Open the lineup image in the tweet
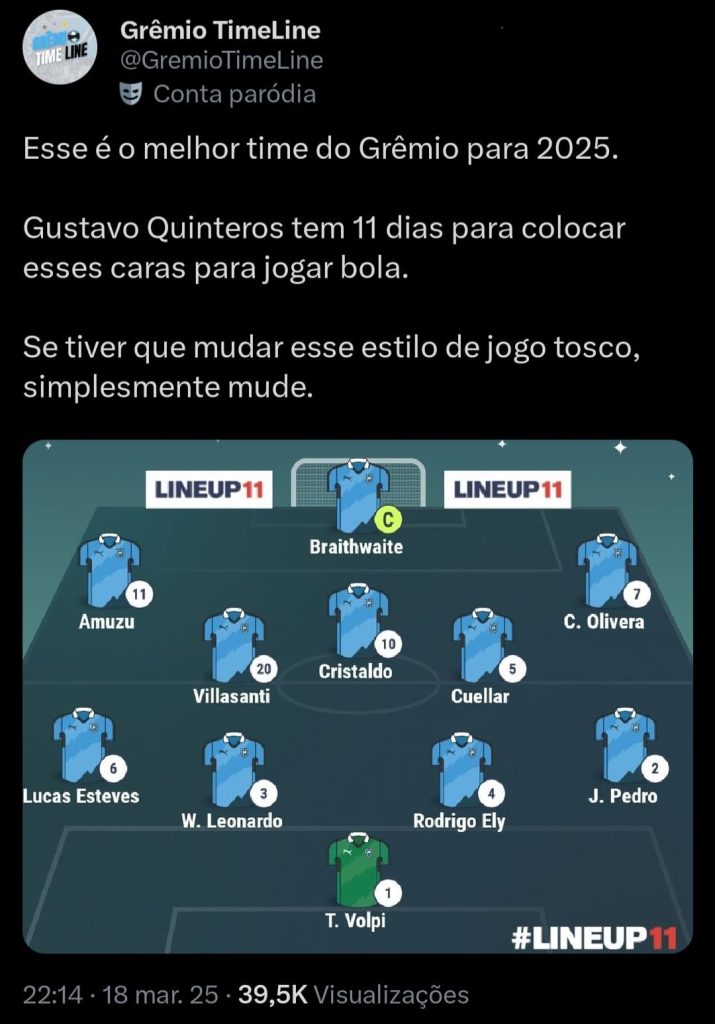 pos(357,696)
